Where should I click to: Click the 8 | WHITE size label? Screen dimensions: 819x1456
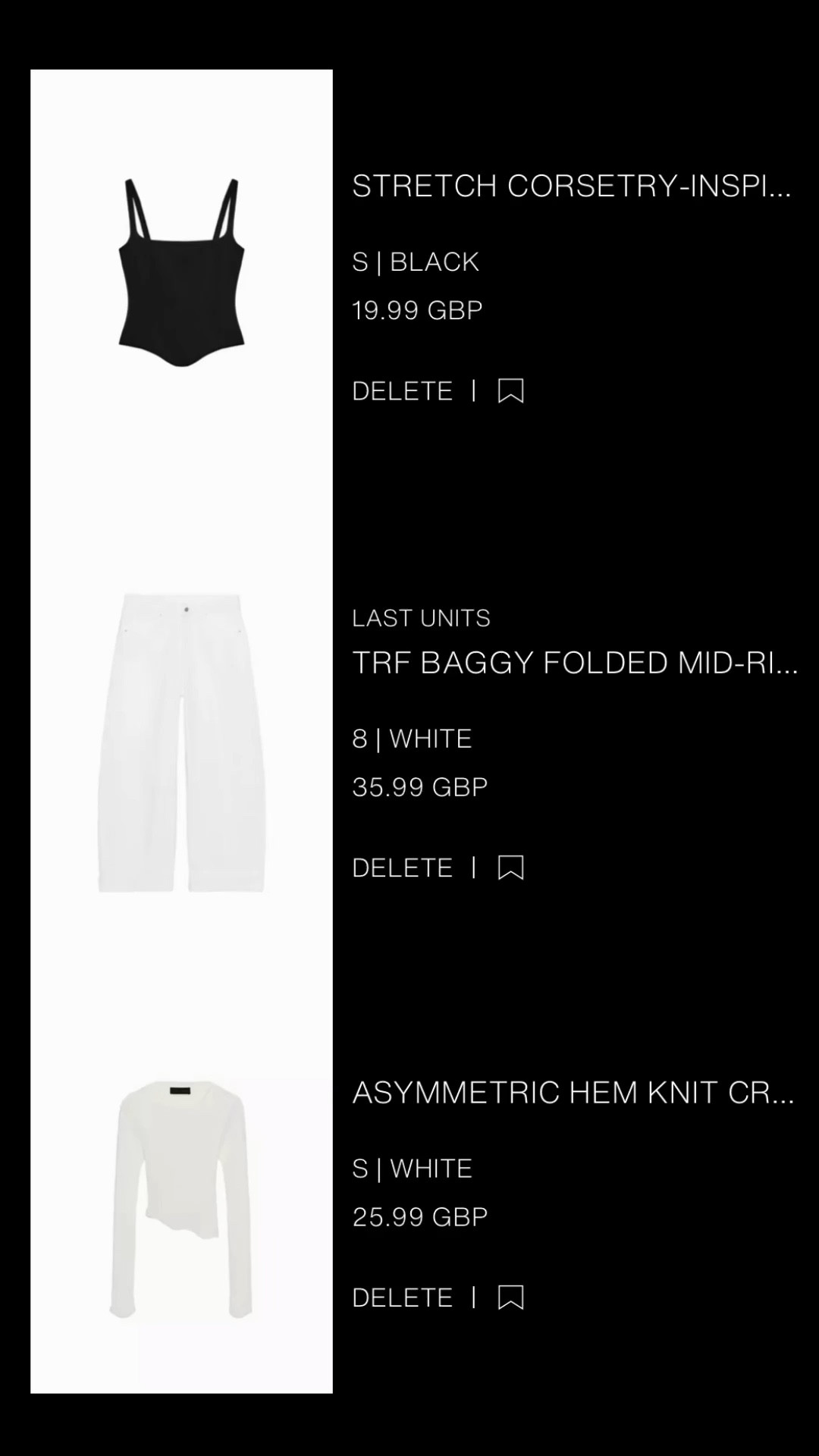tap(410, 738)
